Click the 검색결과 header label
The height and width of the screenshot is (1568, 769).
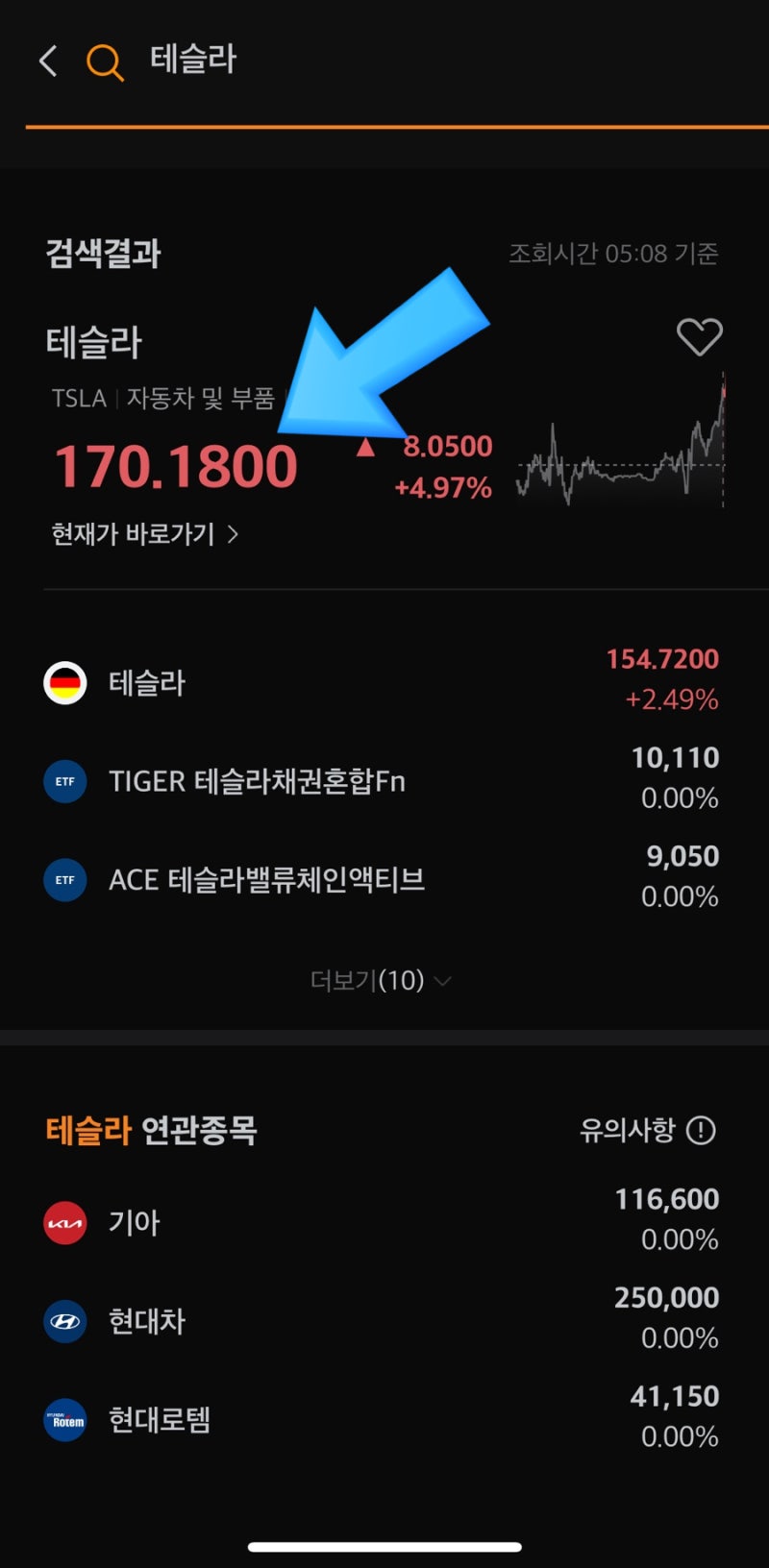click(x=104, y=255)
